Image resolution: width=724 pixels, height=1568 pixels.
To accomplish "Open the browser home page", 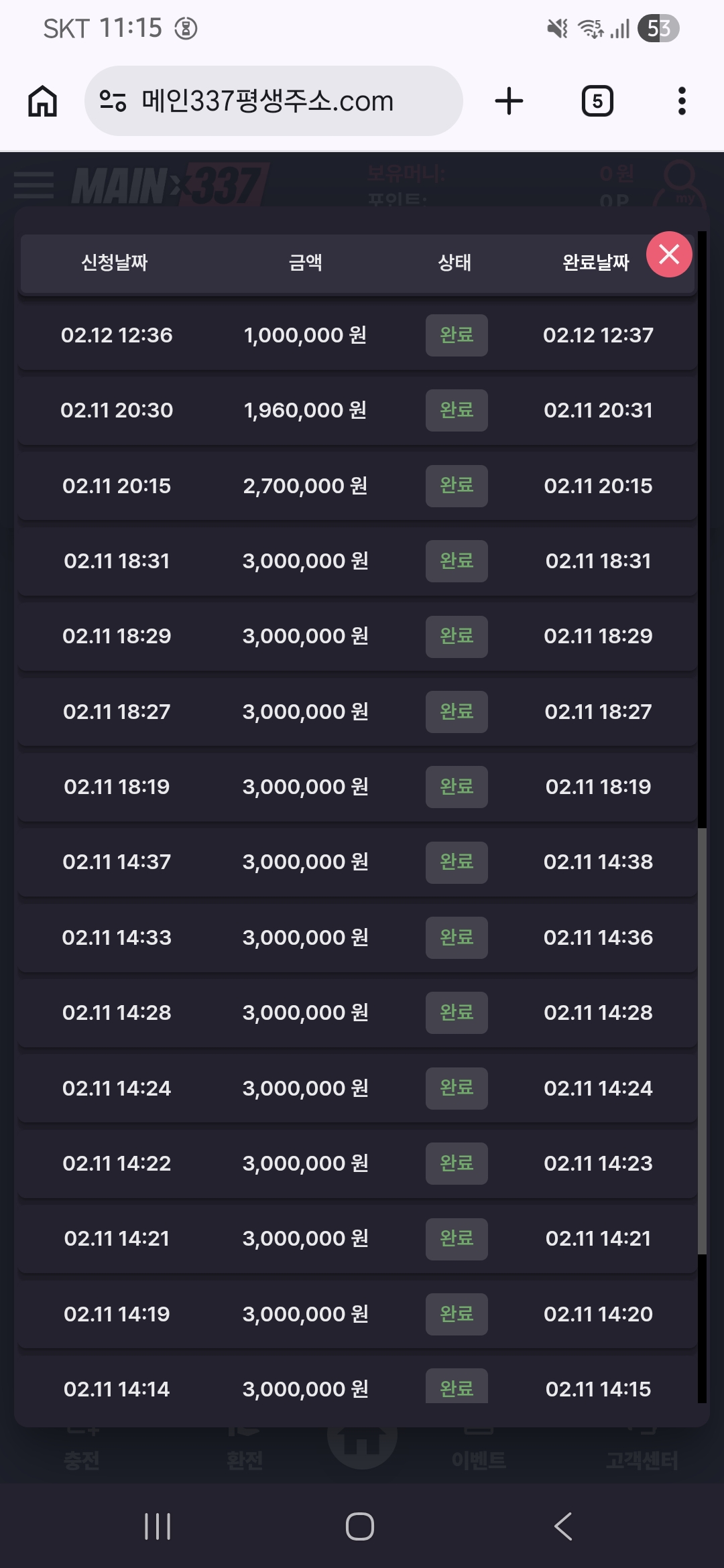I will point(42,101).
